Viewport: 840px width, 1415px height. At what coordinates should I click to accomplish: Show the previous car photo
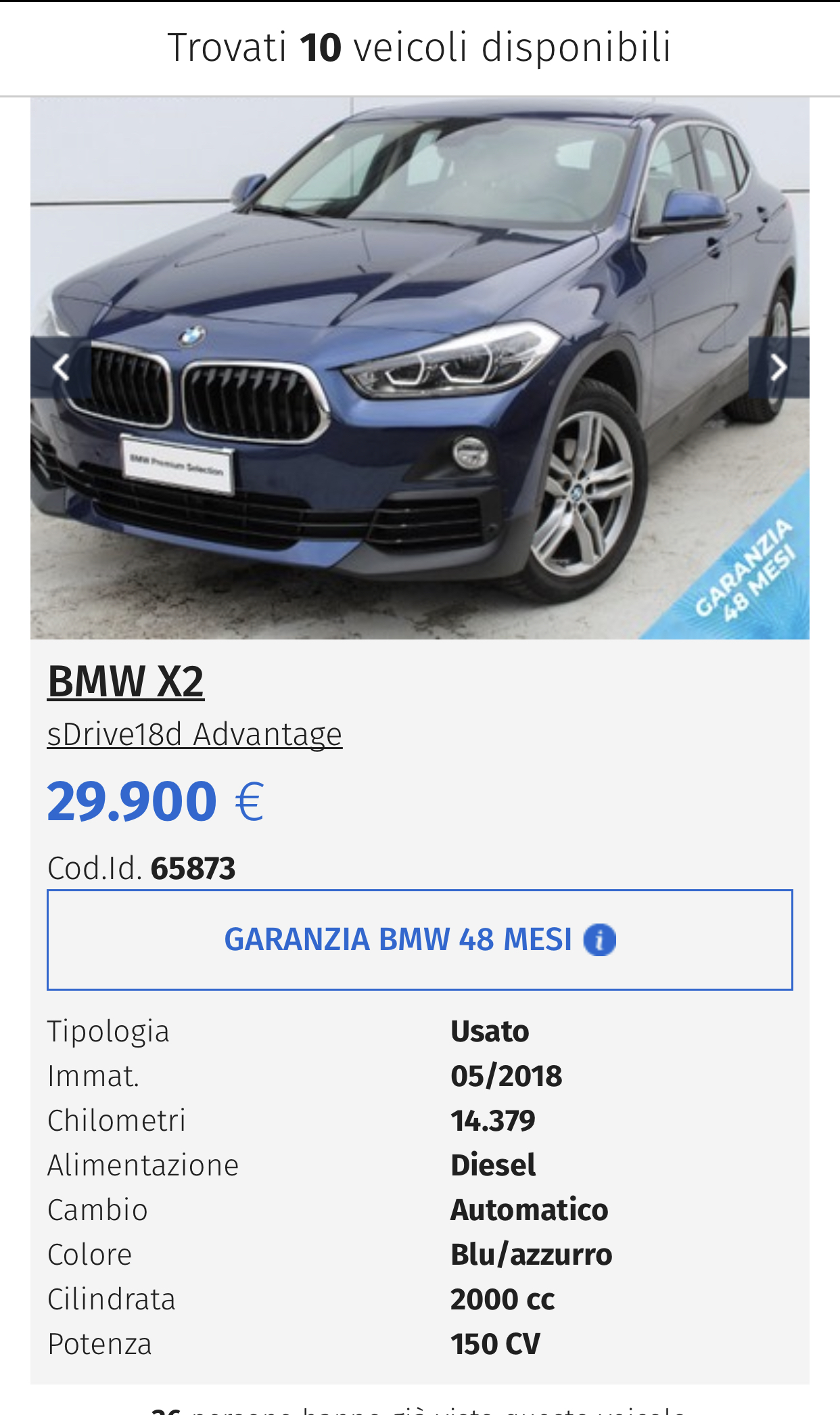61,367
